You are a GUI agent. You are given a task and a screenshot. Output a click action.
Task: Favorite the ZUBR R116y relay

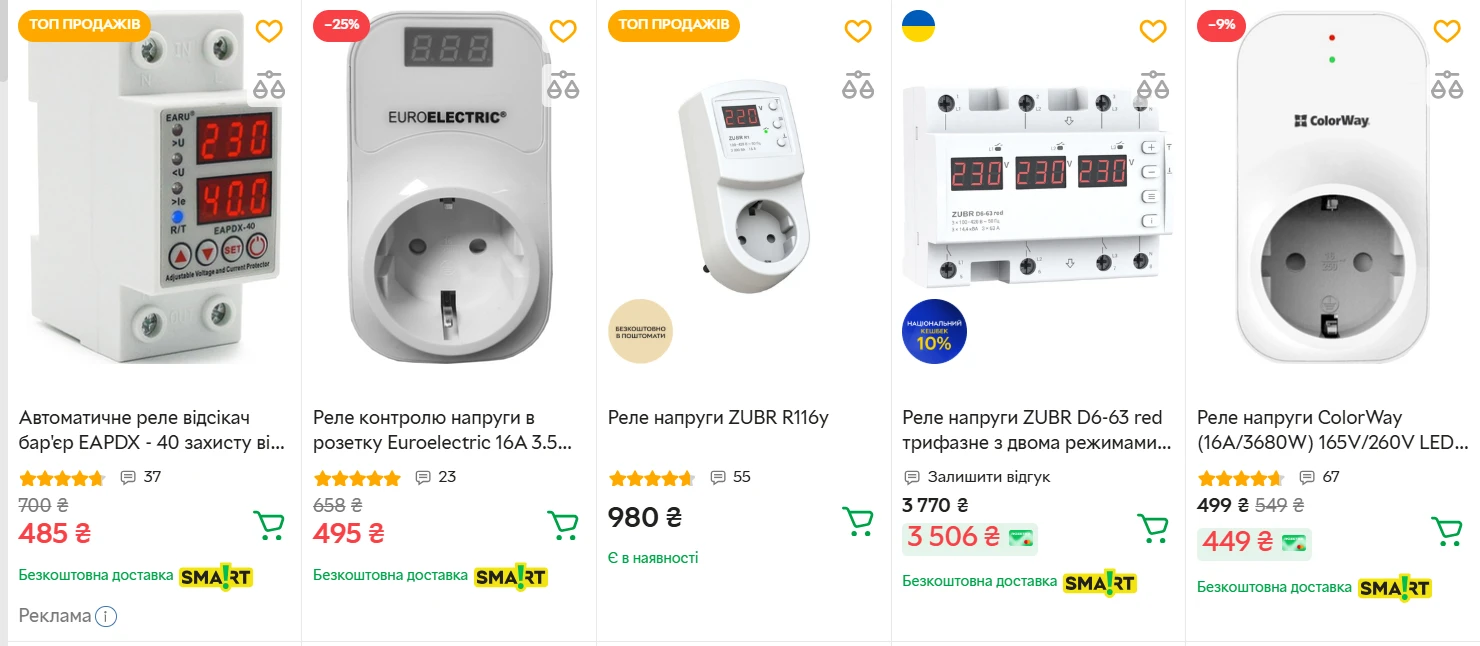pos(858,31)
